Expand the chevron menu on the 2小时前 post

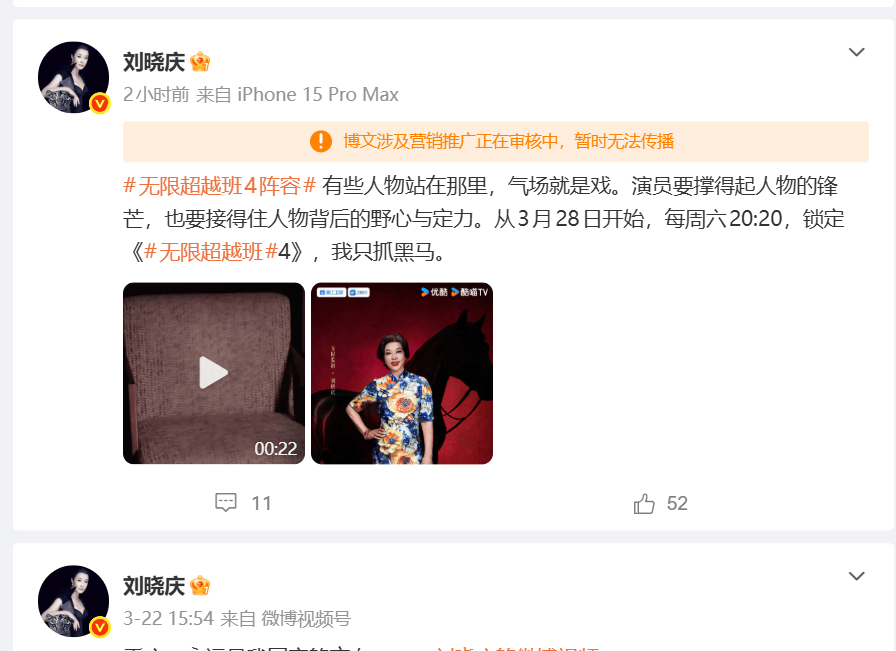pyautogui.click(x=856, y=52)
